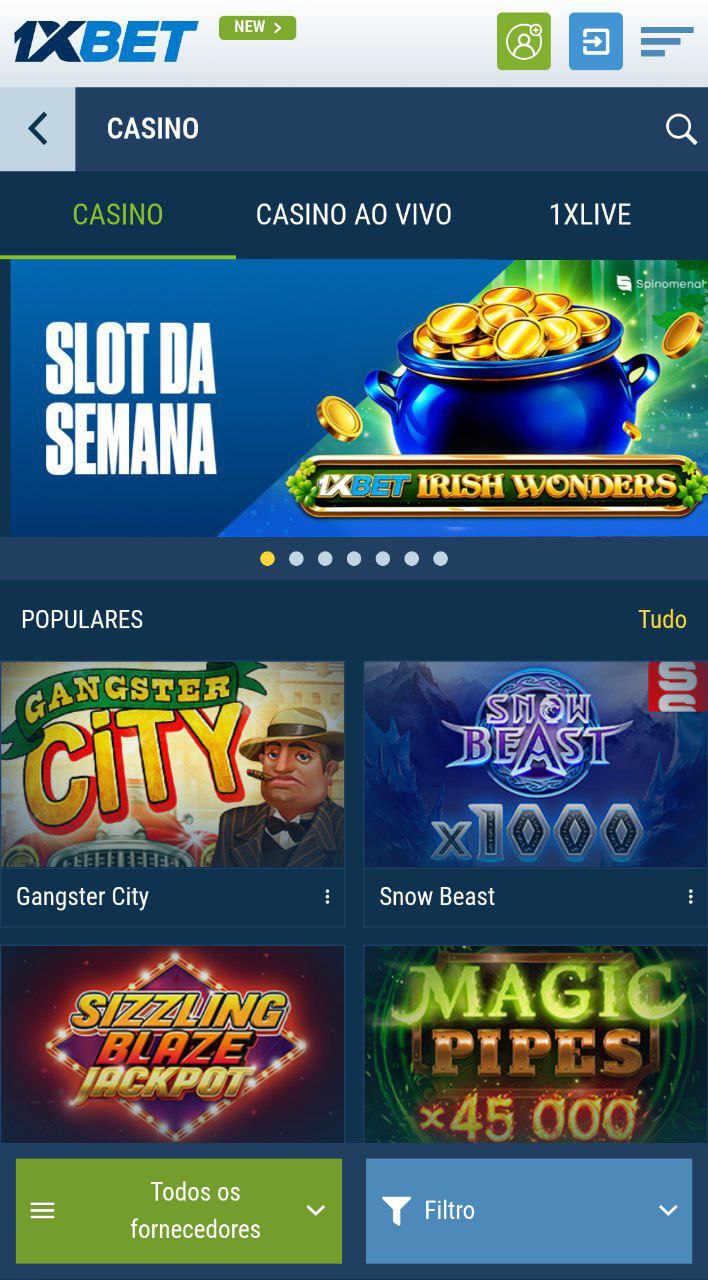708x1280 pixels.
Task: Play Sizzling Blaze Jackpot
Action: (x=172, y=1045)
